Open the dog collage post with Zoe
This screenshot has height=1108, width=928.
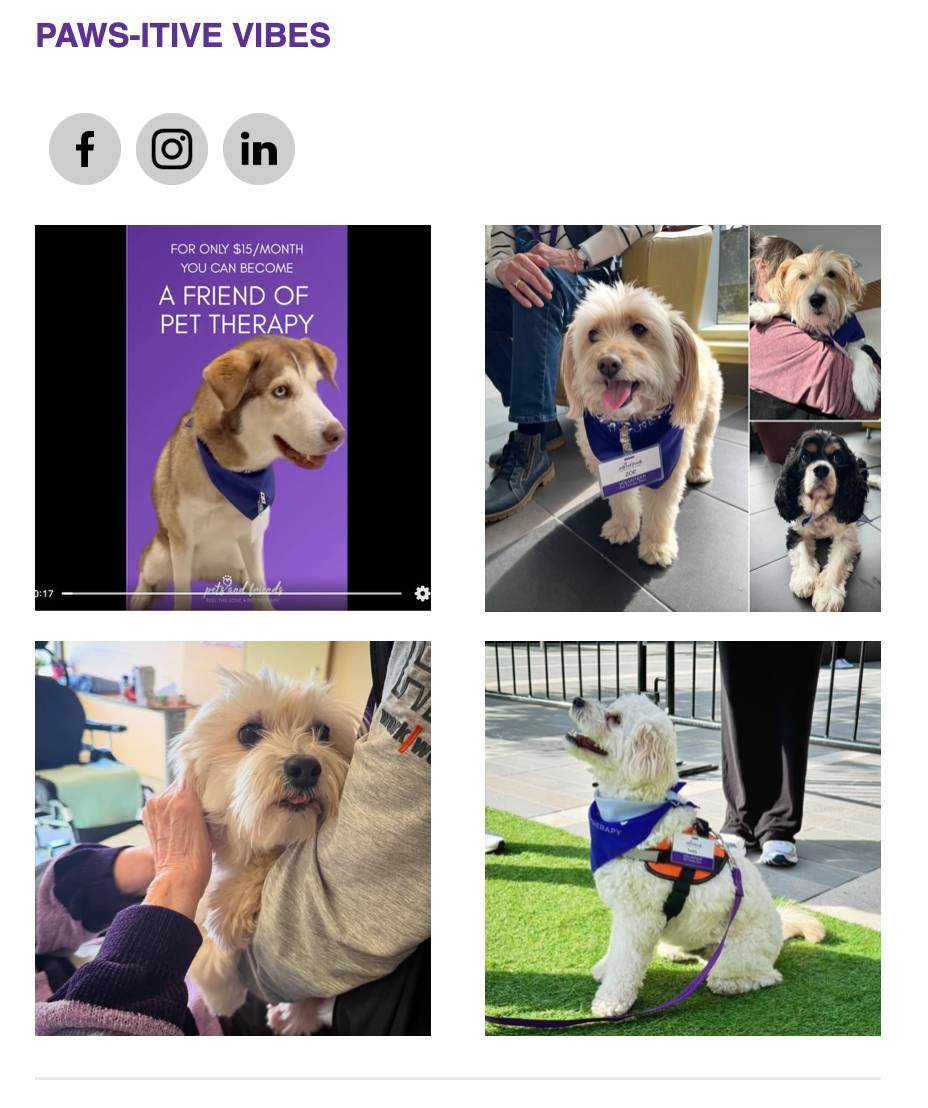pyautogui.click(x=682, y=418)
